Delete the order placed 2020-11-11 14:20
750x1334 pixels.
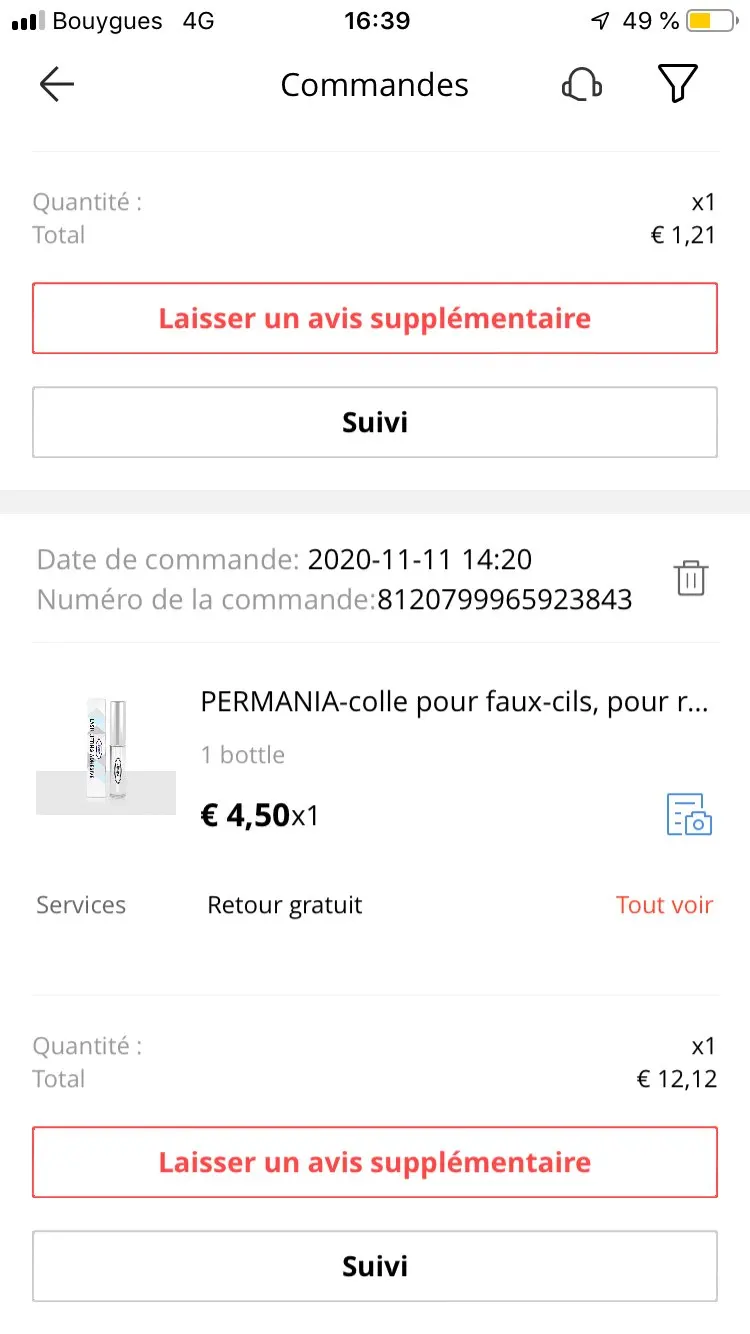click(x=691, y=578)
